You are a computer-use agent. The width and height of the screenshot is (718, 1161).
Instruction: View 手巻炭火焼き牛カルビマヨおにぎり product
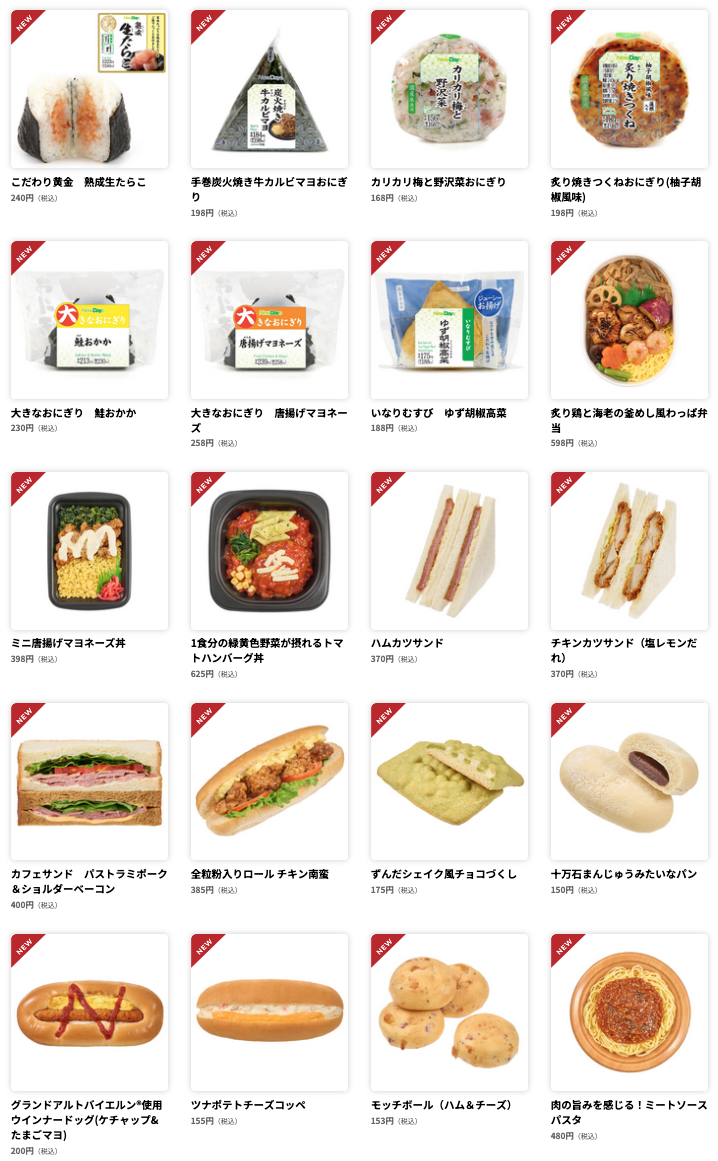(x=269, y=114)
